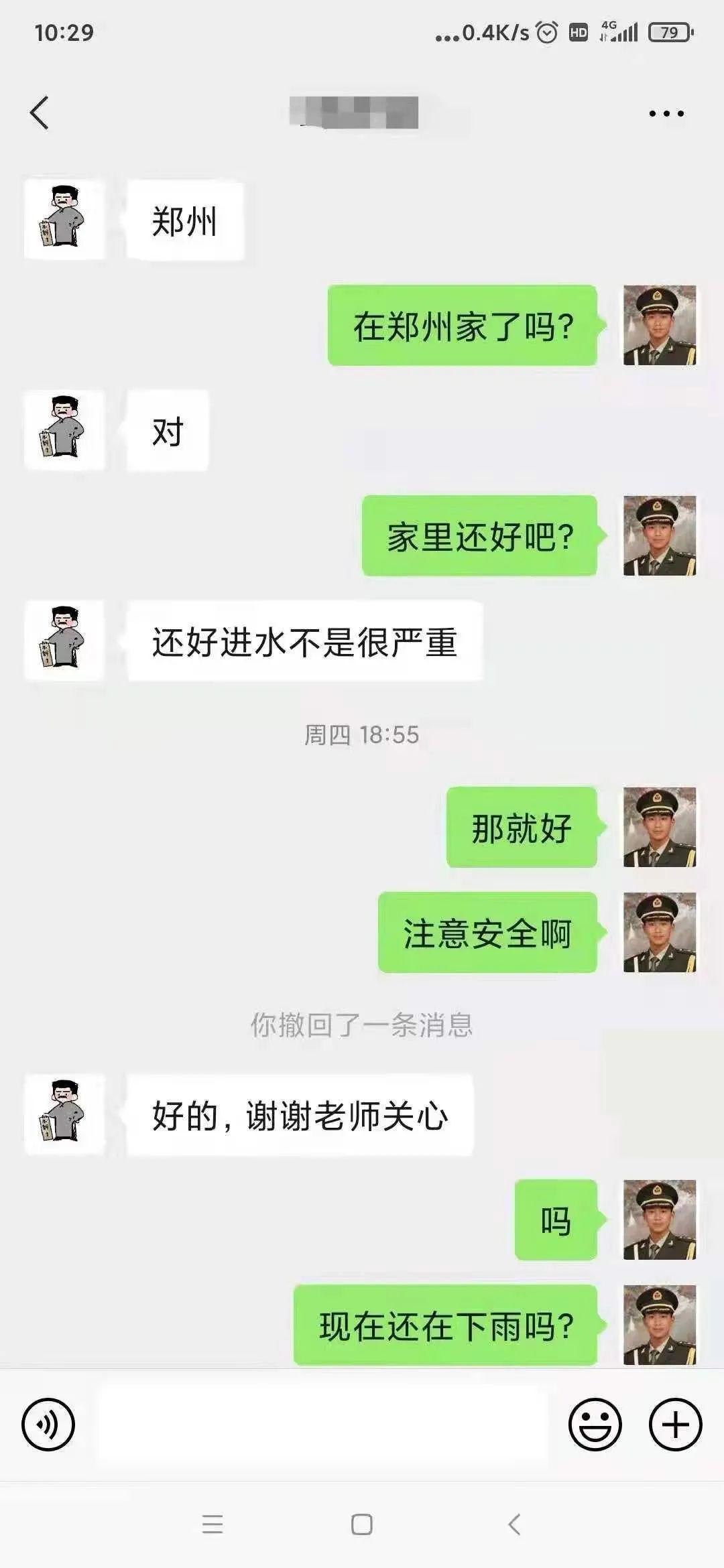The width and height of the screenshot is (724, 1568).
Task: Open recent apps from the navigation bar
Action: [x=213, y=1525]
